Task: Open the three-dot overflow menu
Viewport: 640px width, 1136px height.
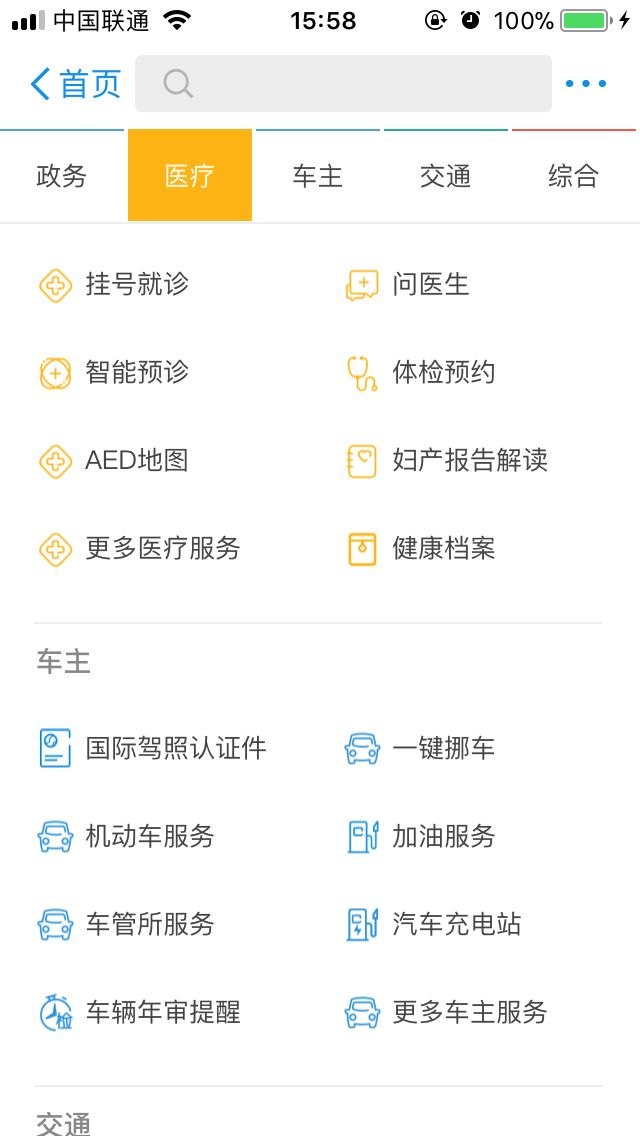Action: point(586,84)
